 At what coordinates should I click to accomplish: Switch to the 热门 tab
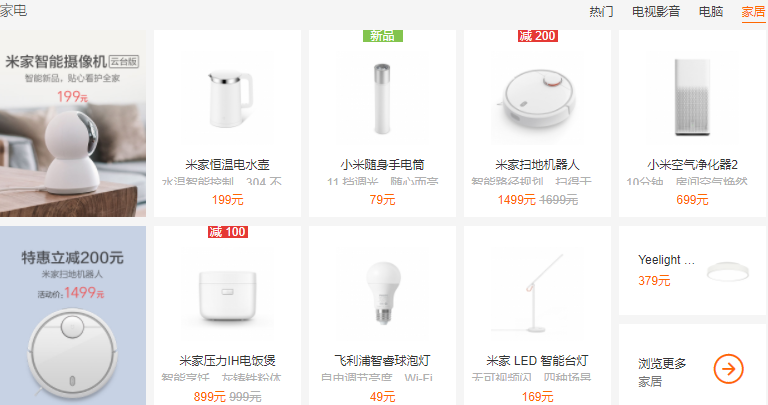(601, 12)
